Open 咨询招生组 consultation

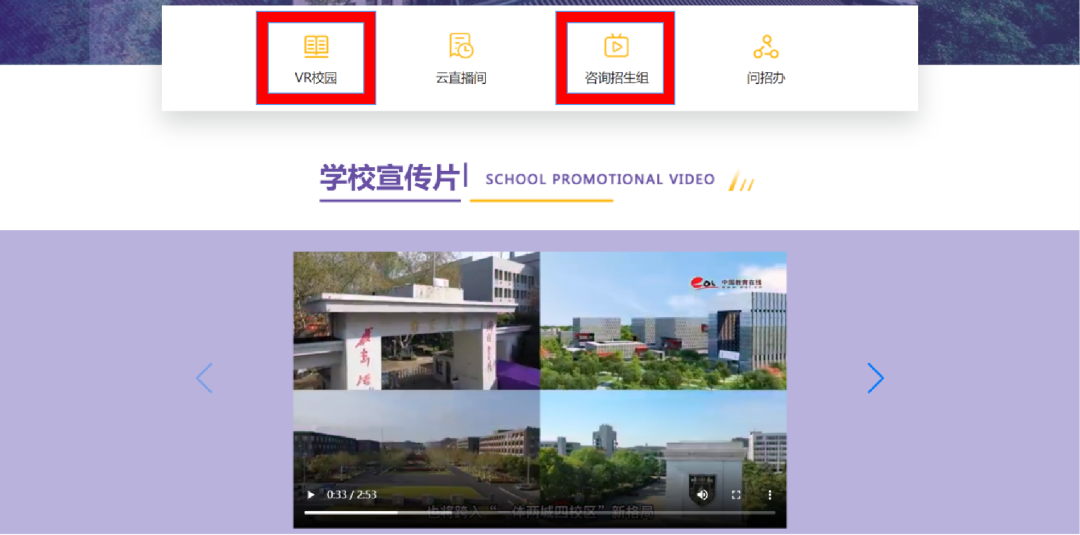point(616,58)
